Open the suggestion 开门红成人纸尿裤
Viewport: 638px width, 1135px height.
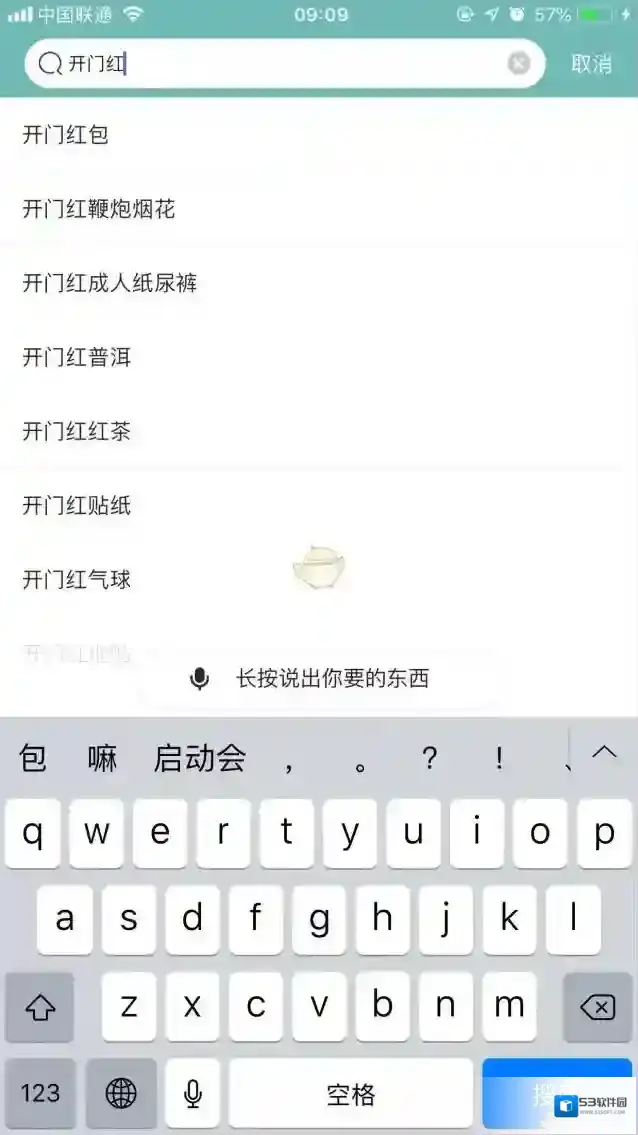[x=110, y=283]
